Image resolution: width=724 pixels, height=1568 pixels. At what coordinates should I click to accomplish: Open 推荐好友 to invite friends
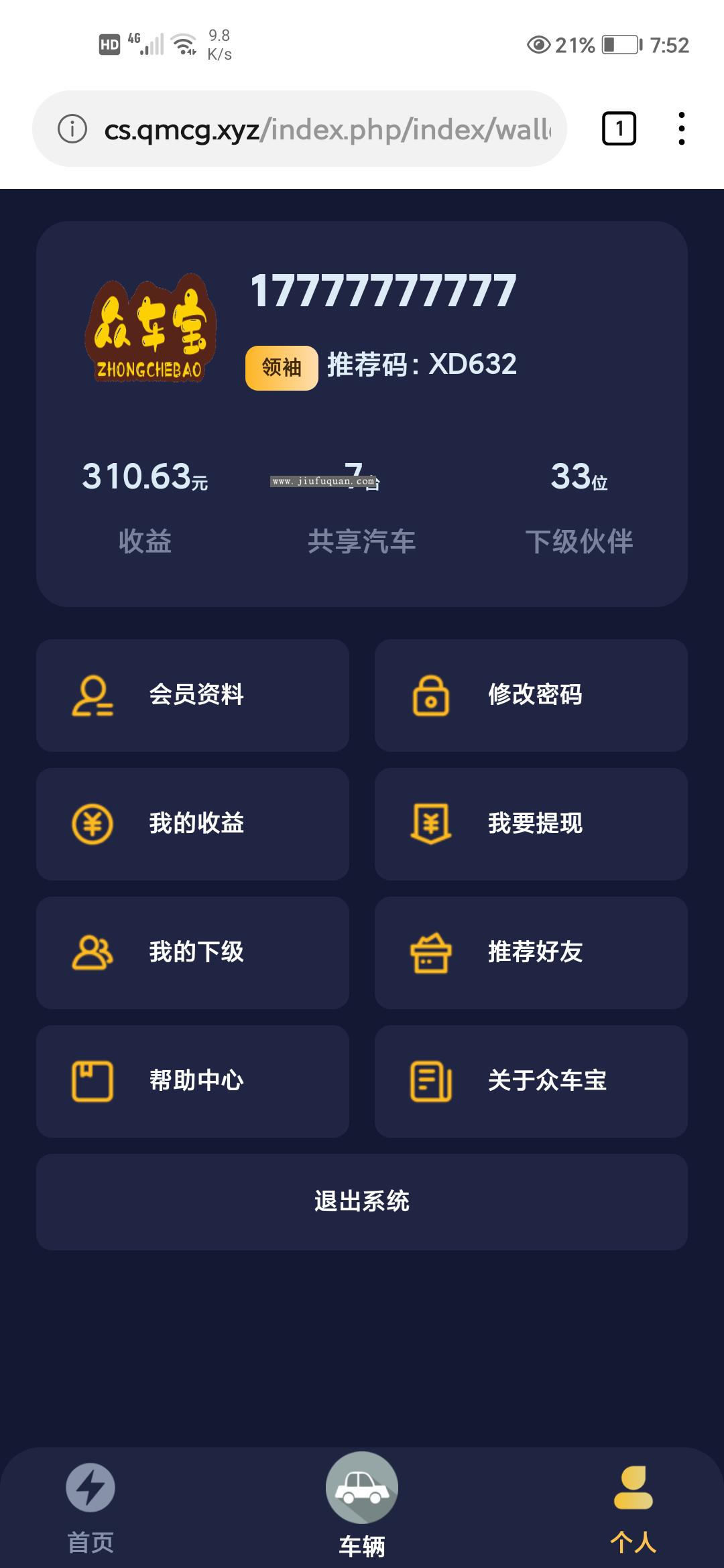tap(531, 952)
